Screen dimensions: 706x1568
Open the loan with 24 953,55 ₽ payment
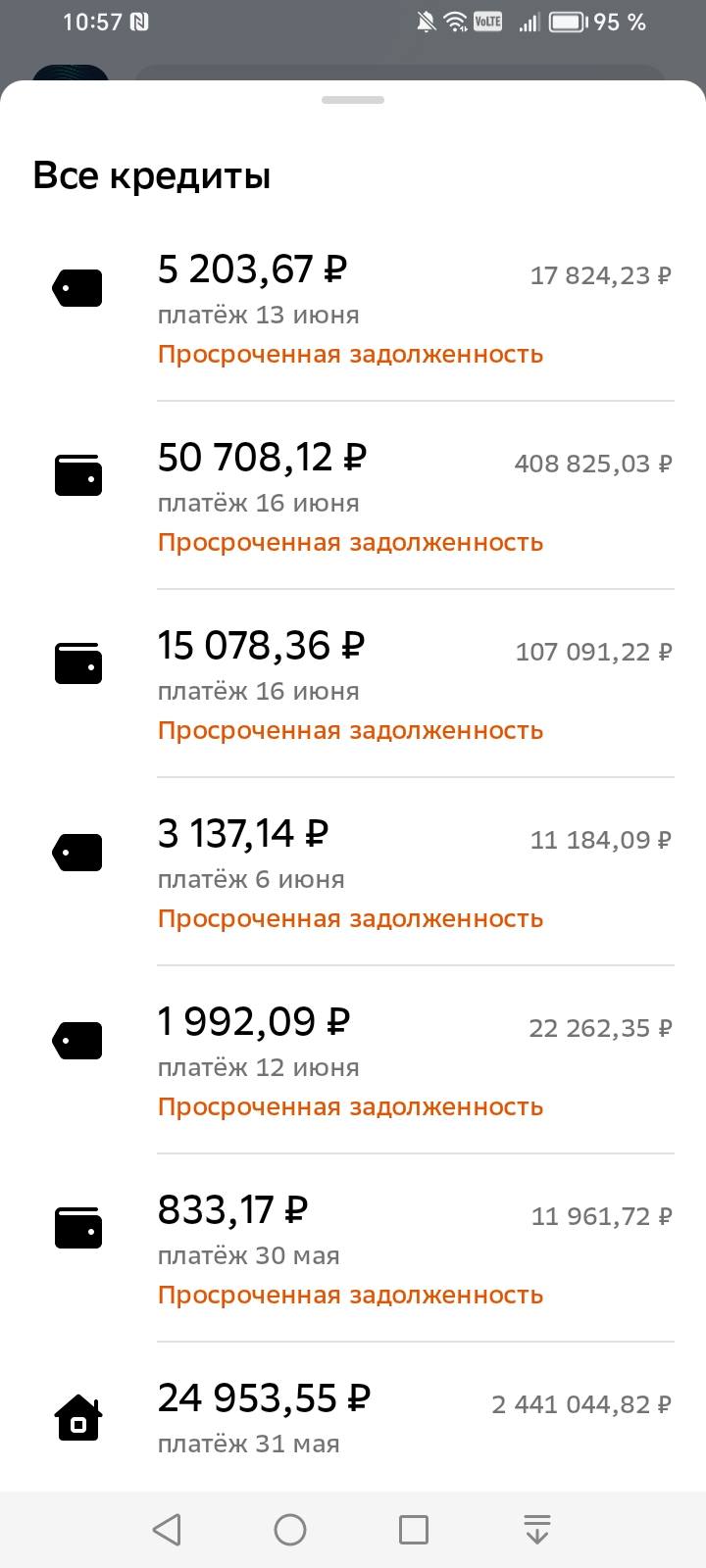click(353, 1411)
